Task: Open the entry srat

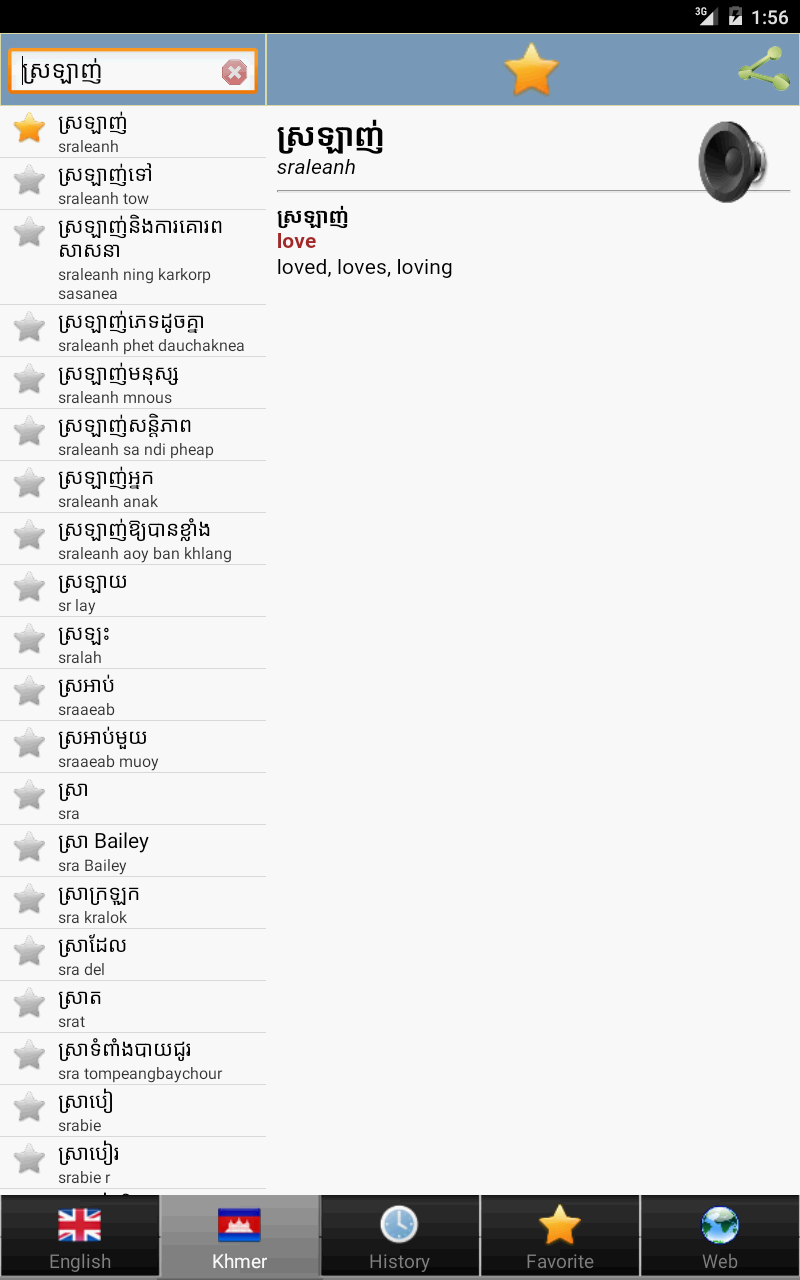Action: 133,1007
